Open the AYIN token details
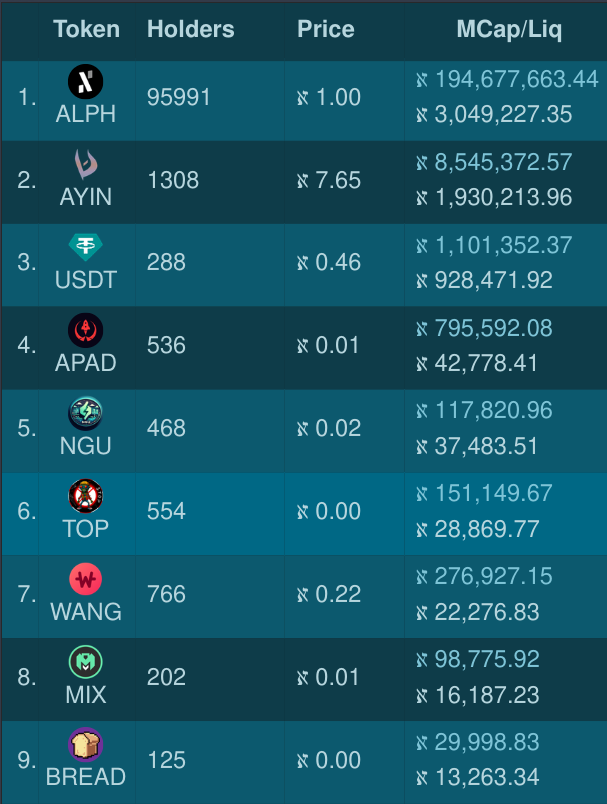The width and height of the screenshot is (607, 804). pos(304,182)
